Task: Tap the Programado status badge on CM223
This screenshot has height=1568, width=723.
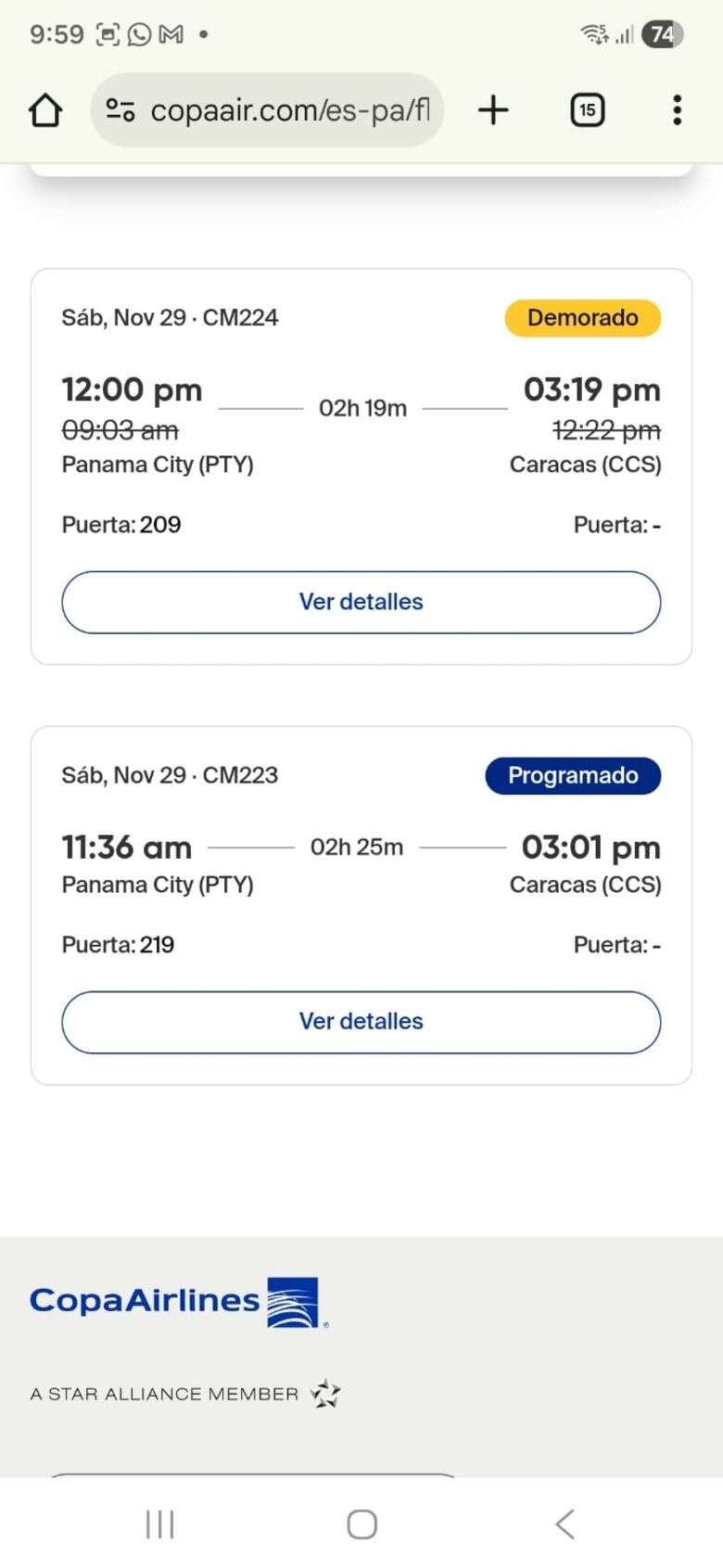Action: click(572, 775)
